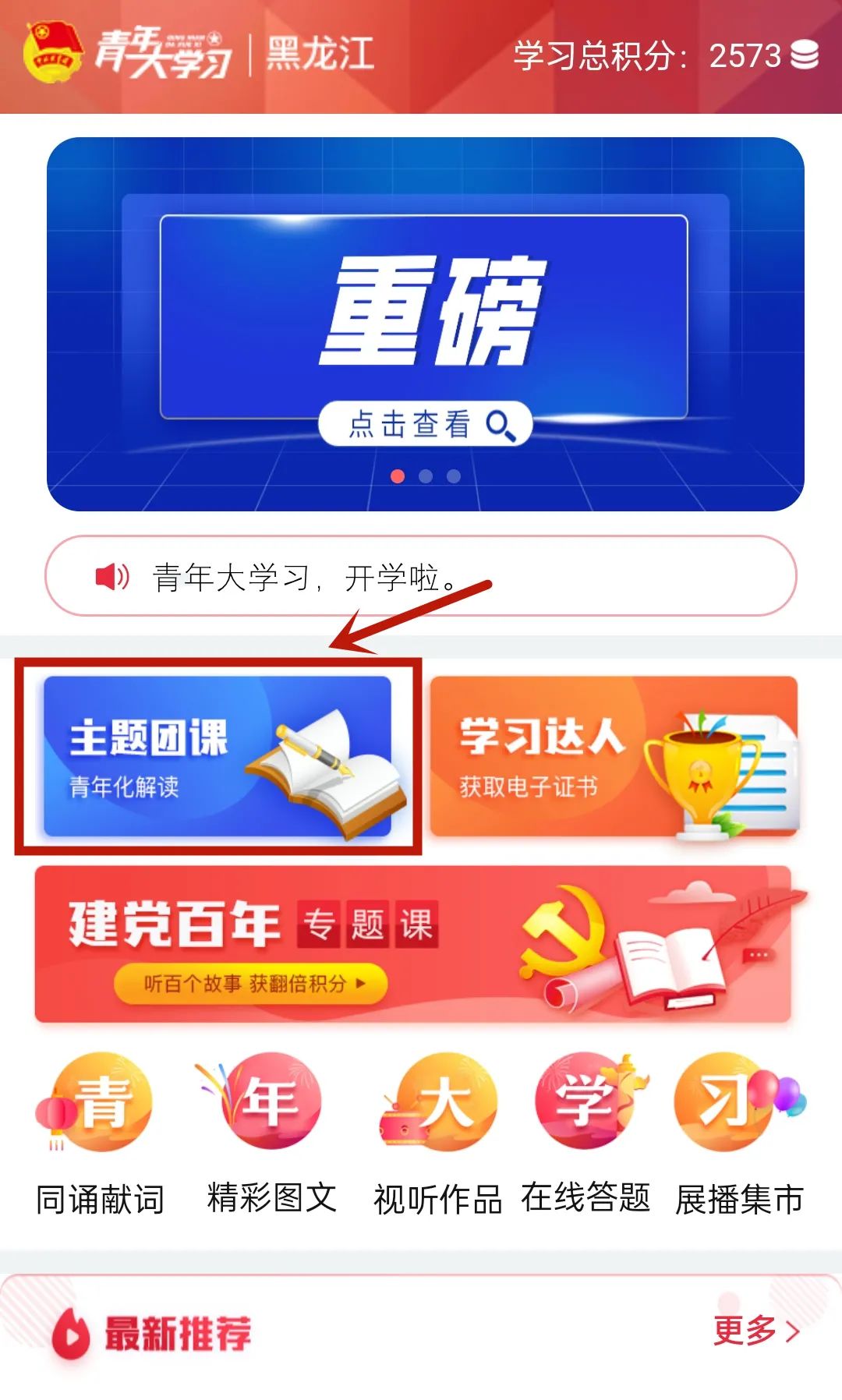Open 同诵献词 section
Viewport: 842px width, 1400px height.
point(100,1132)
